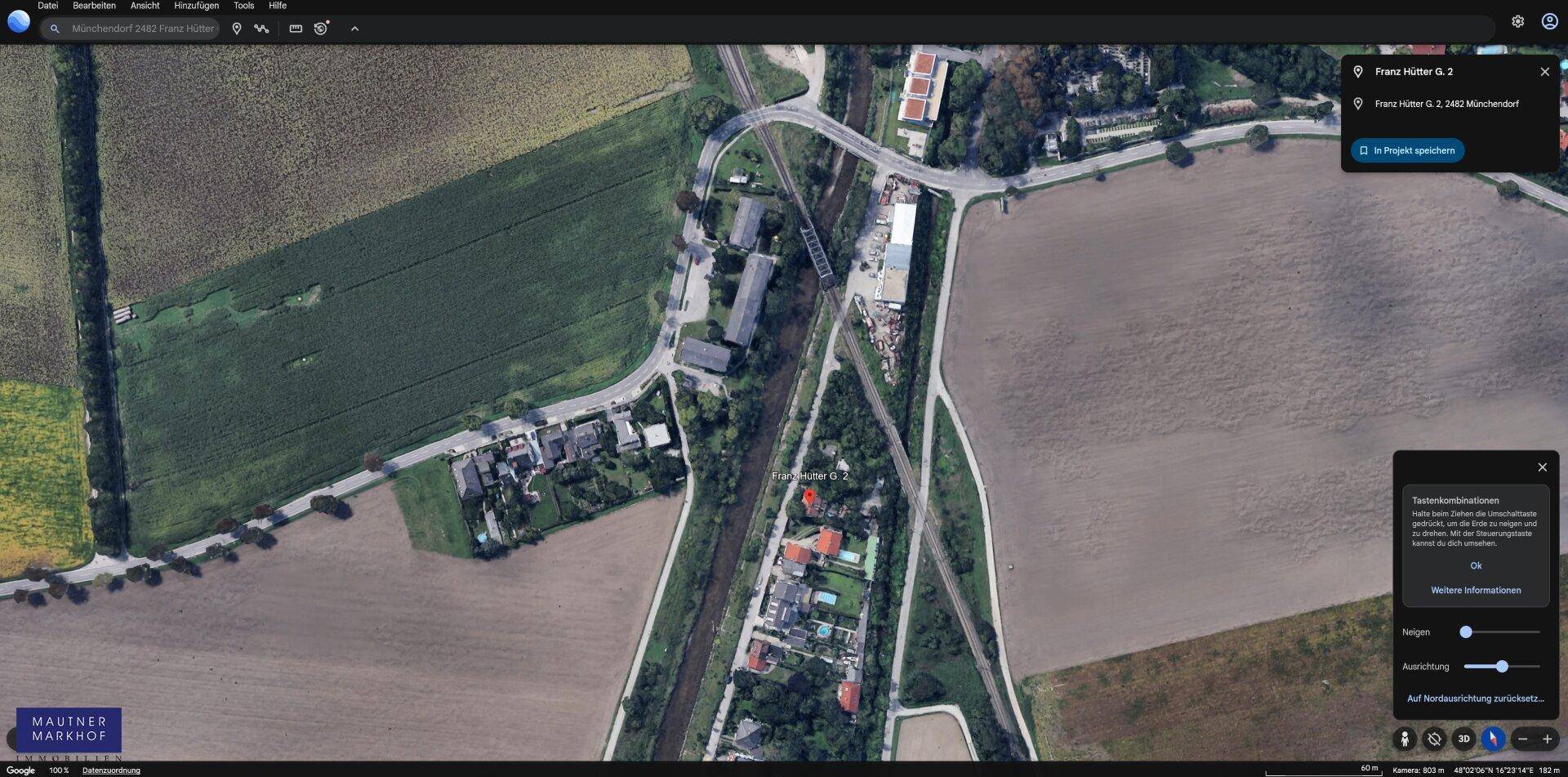Open the ruler measuring tool

tap(296, 29)
